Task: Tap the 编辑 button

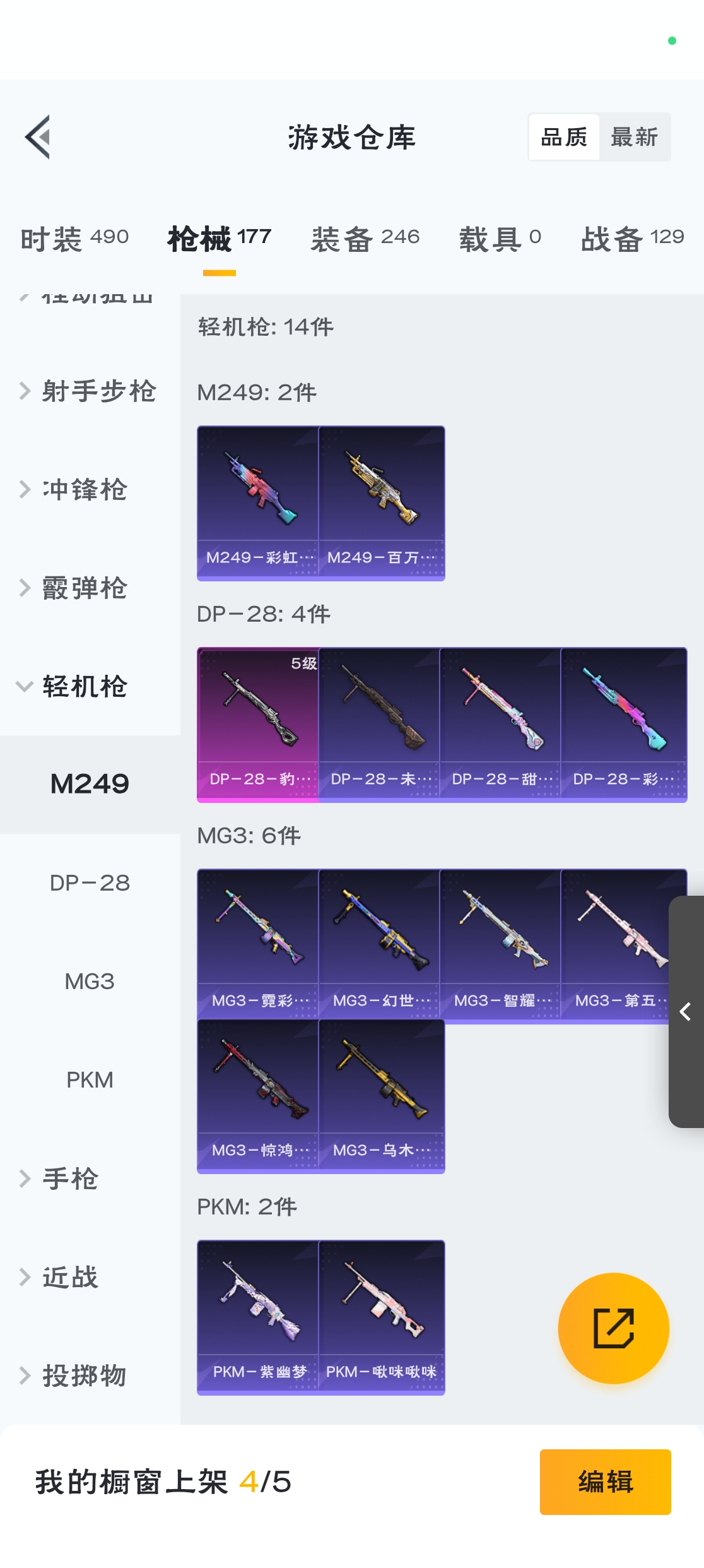Action: [x=605, y=1481]
